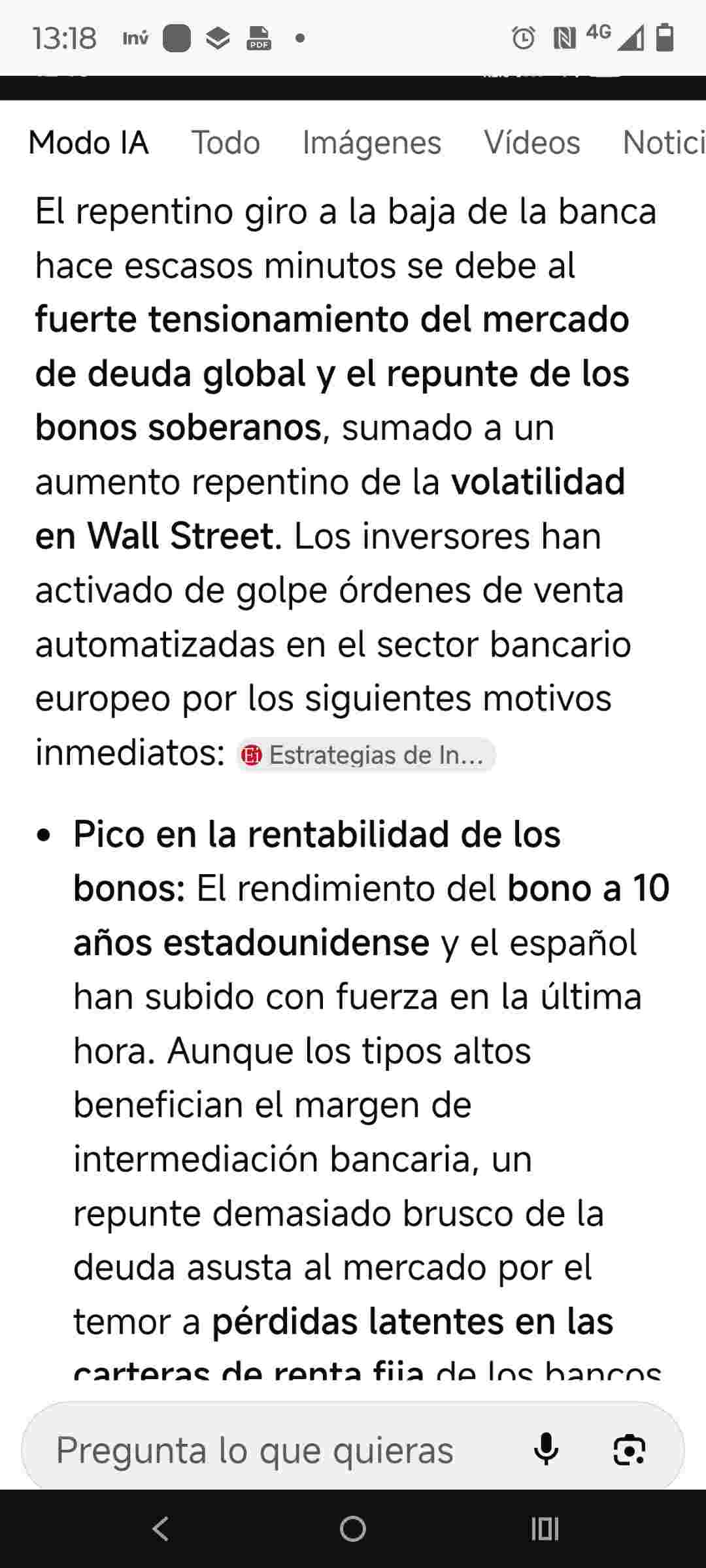Go back with the system back button
Viewport: 706px width, 1568px height.
pos(160,1529)
